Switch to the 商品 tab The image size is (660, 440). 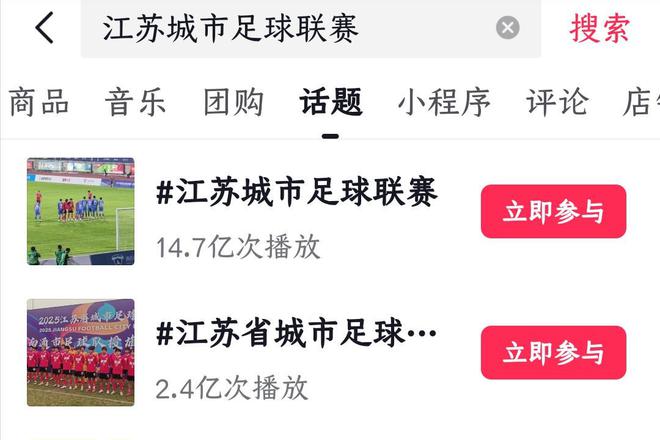39,102
